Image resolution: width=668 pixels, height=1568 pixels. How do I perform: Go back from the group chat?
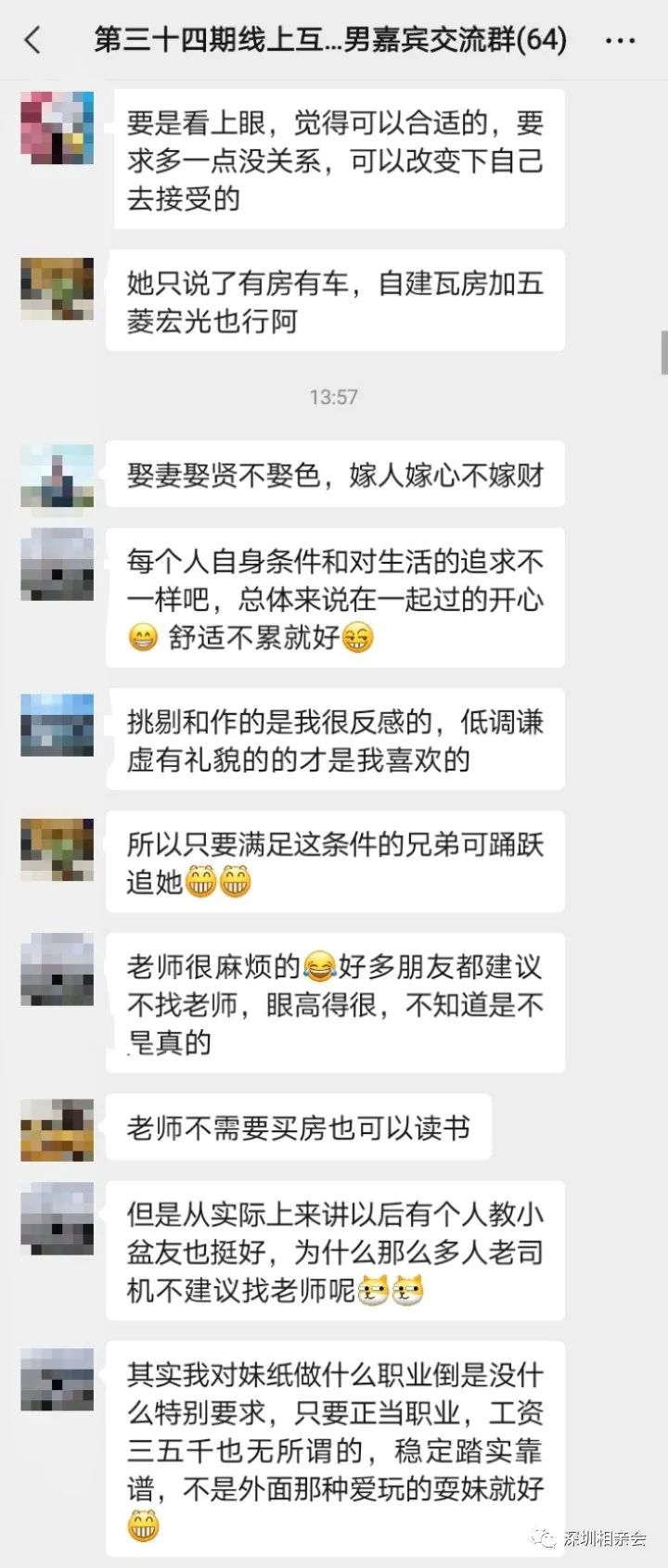coord(33,40)
